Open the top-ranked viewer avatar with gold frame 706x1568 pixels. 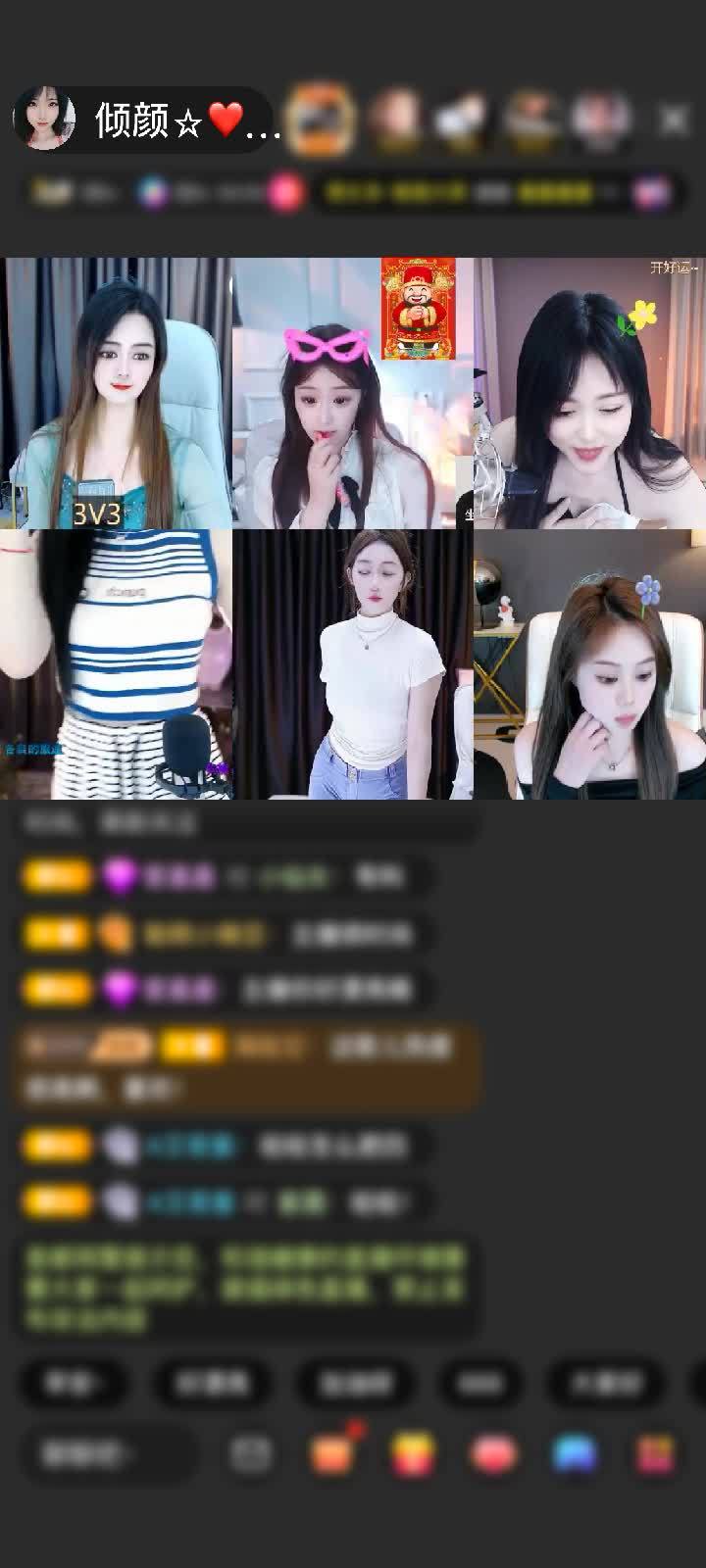click(x=320, y=119)
